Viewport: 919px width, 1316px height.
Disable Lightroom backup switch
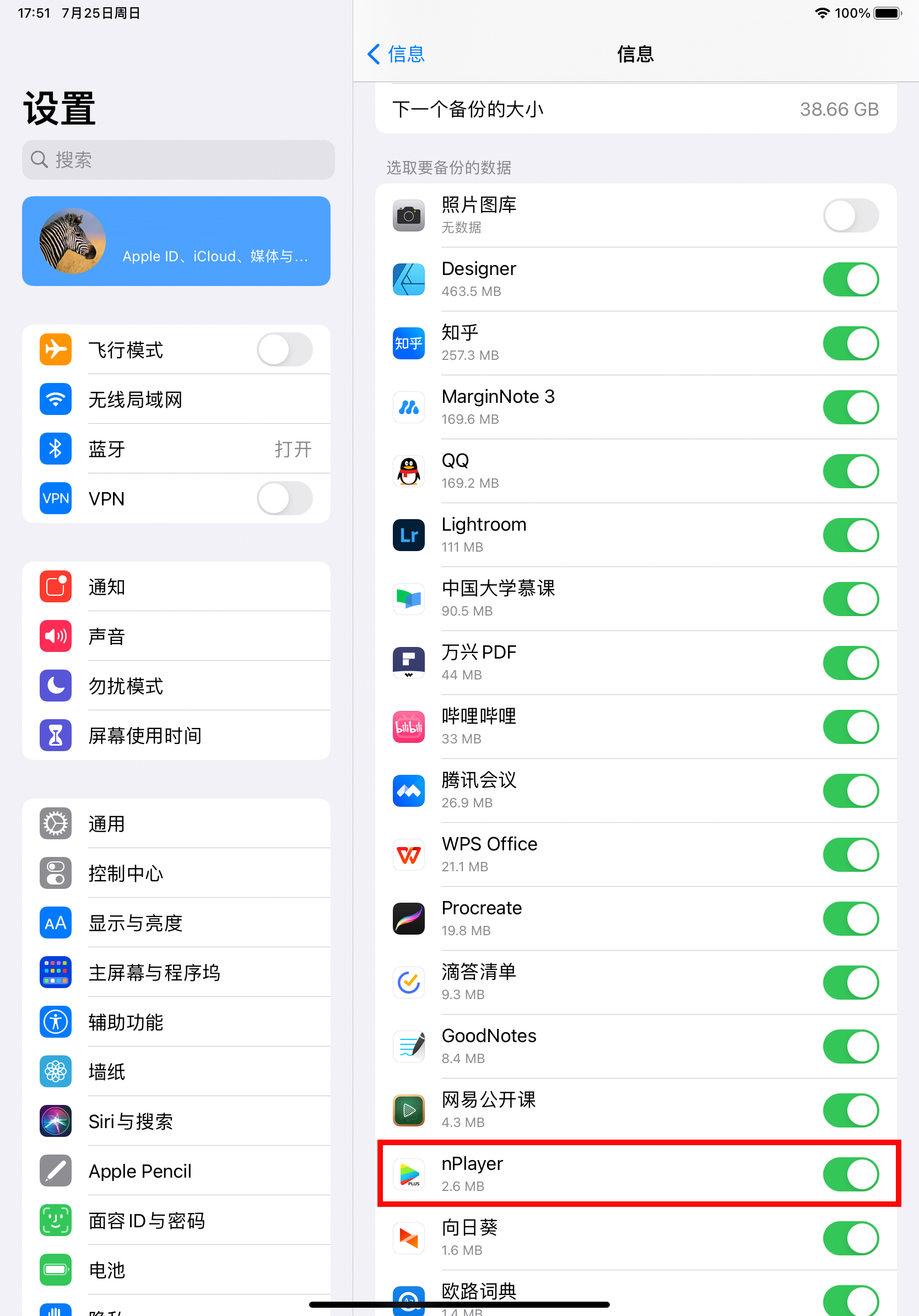point(850,535)
